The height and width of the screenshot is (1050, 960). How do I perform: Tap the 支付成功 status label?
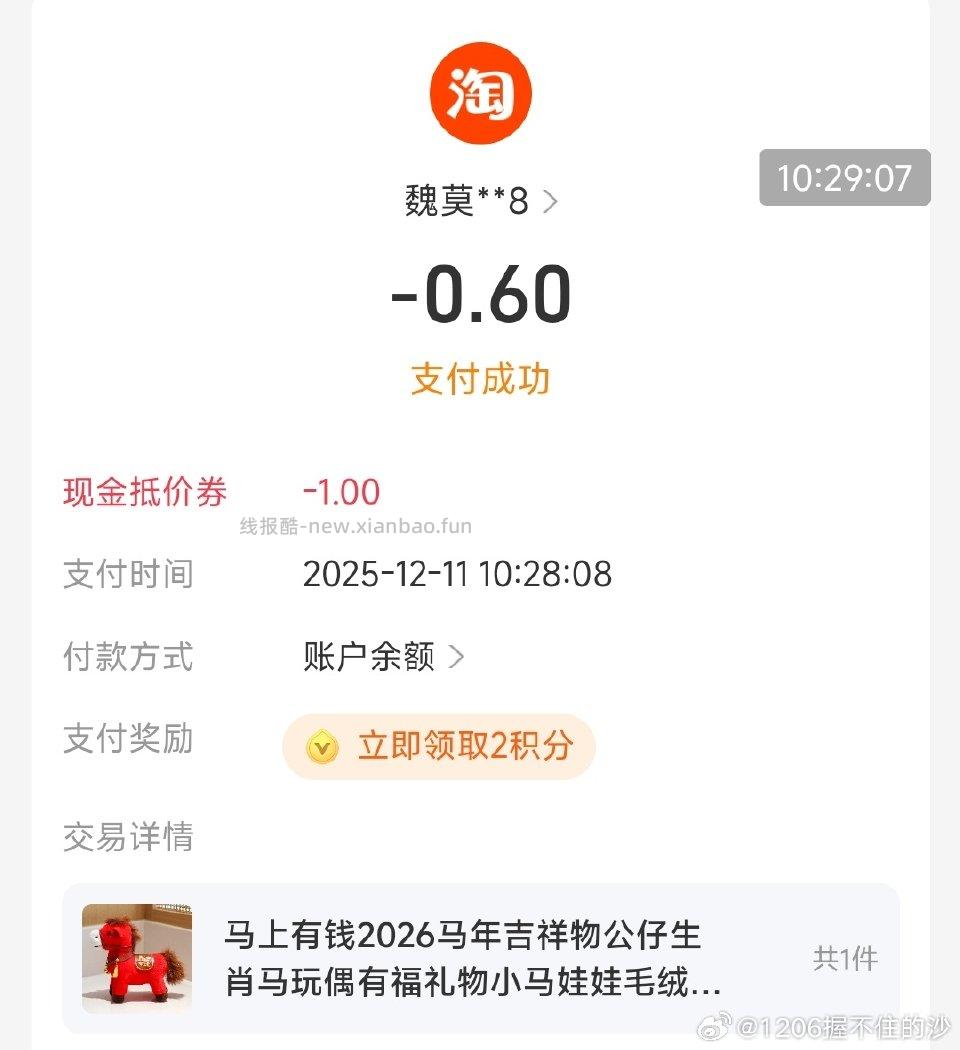[x=480, y=380]
